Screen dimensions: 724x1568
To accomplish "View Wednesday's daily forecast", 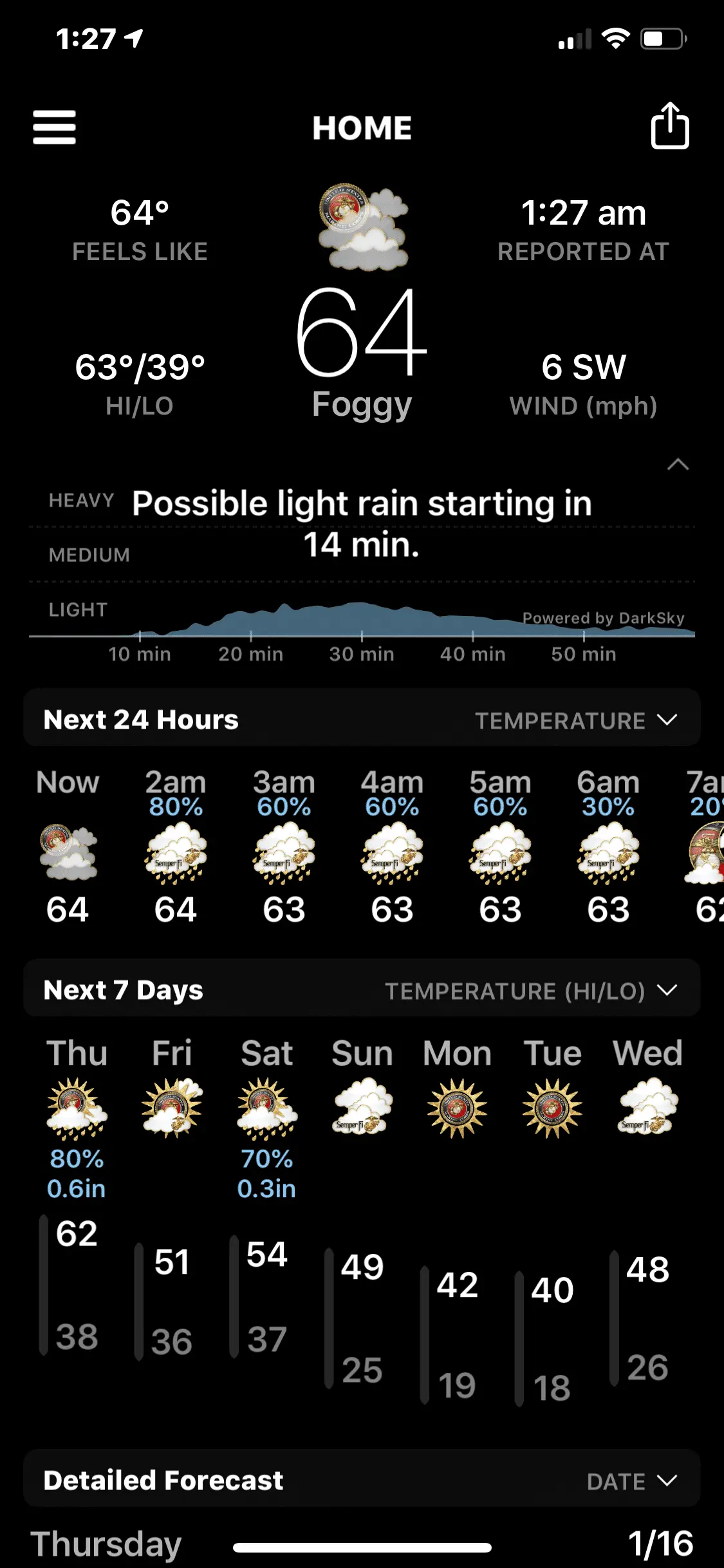I will pyautogui.click(x=647, y=1107).
